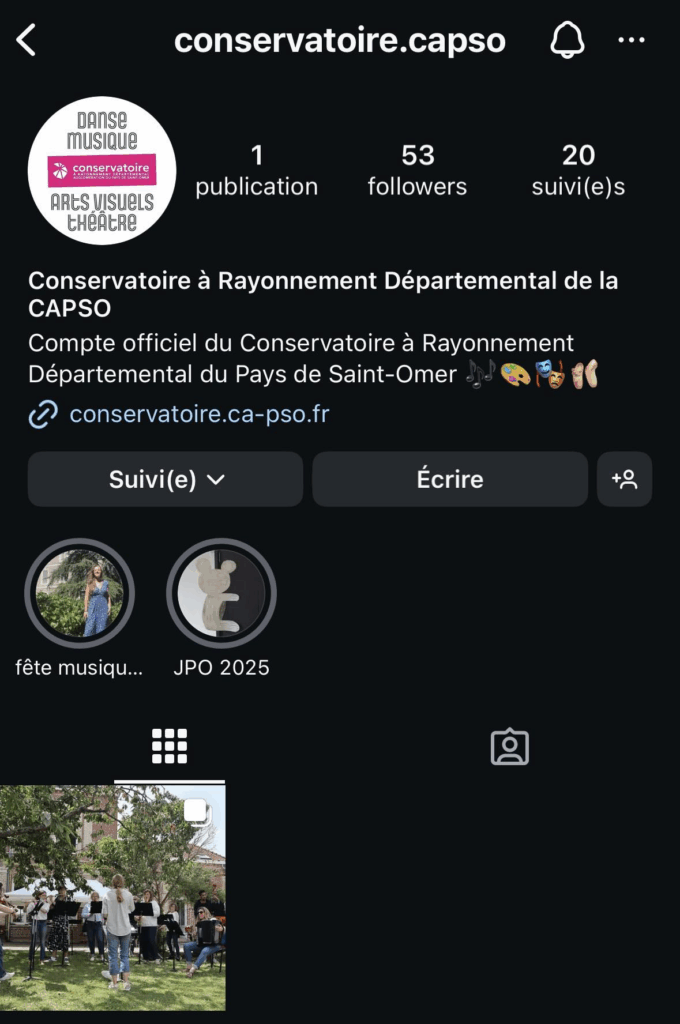This screenshot has width=680, height=1024.
Task: Open the JPO 2025 story highlight
Action: click(x=221, y=594)
